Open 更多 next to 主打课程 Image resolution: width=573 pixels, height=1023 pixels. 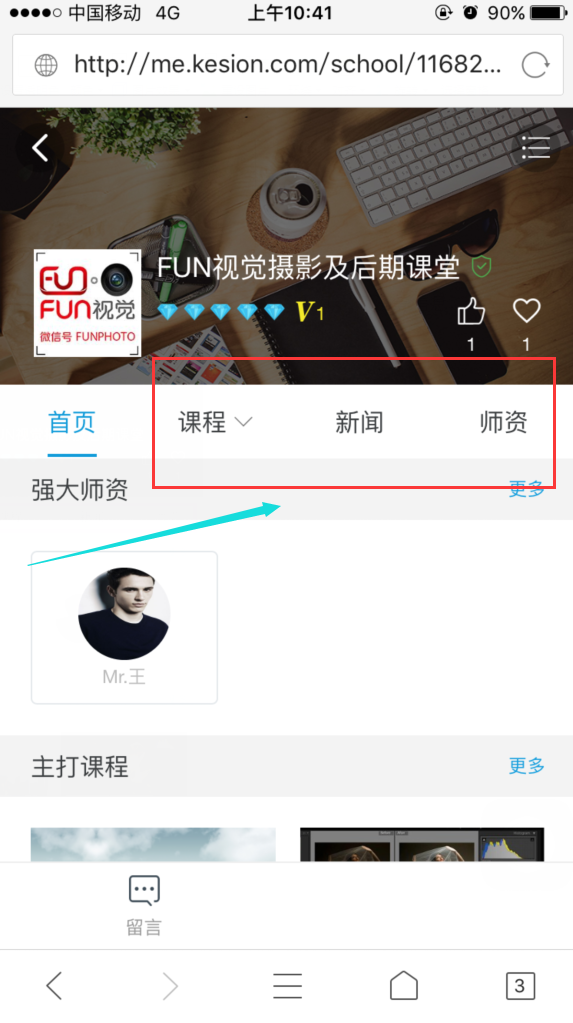pos(526,765)
